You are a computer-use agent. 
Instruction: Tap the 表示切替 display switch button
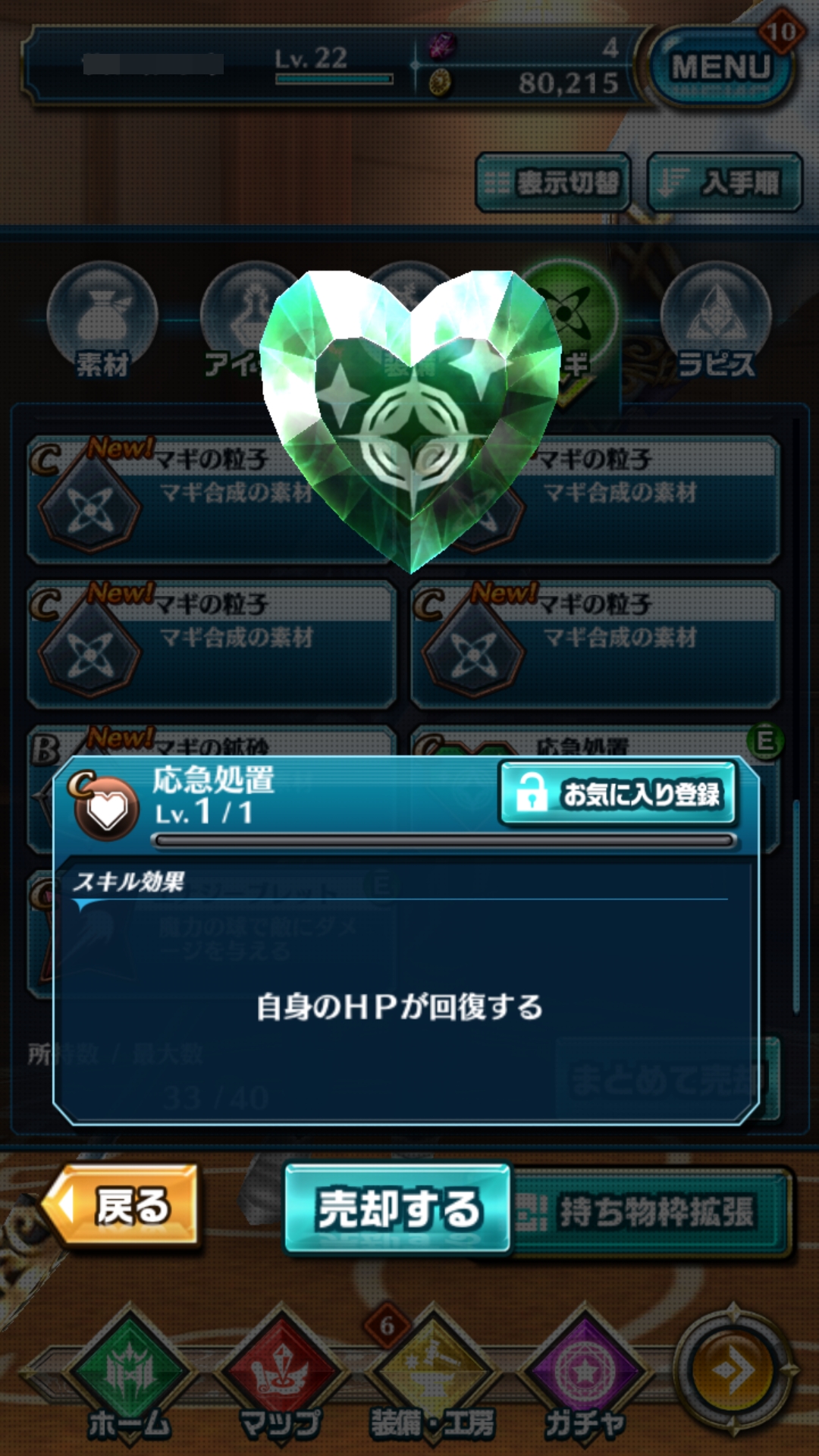coord(554,182)
